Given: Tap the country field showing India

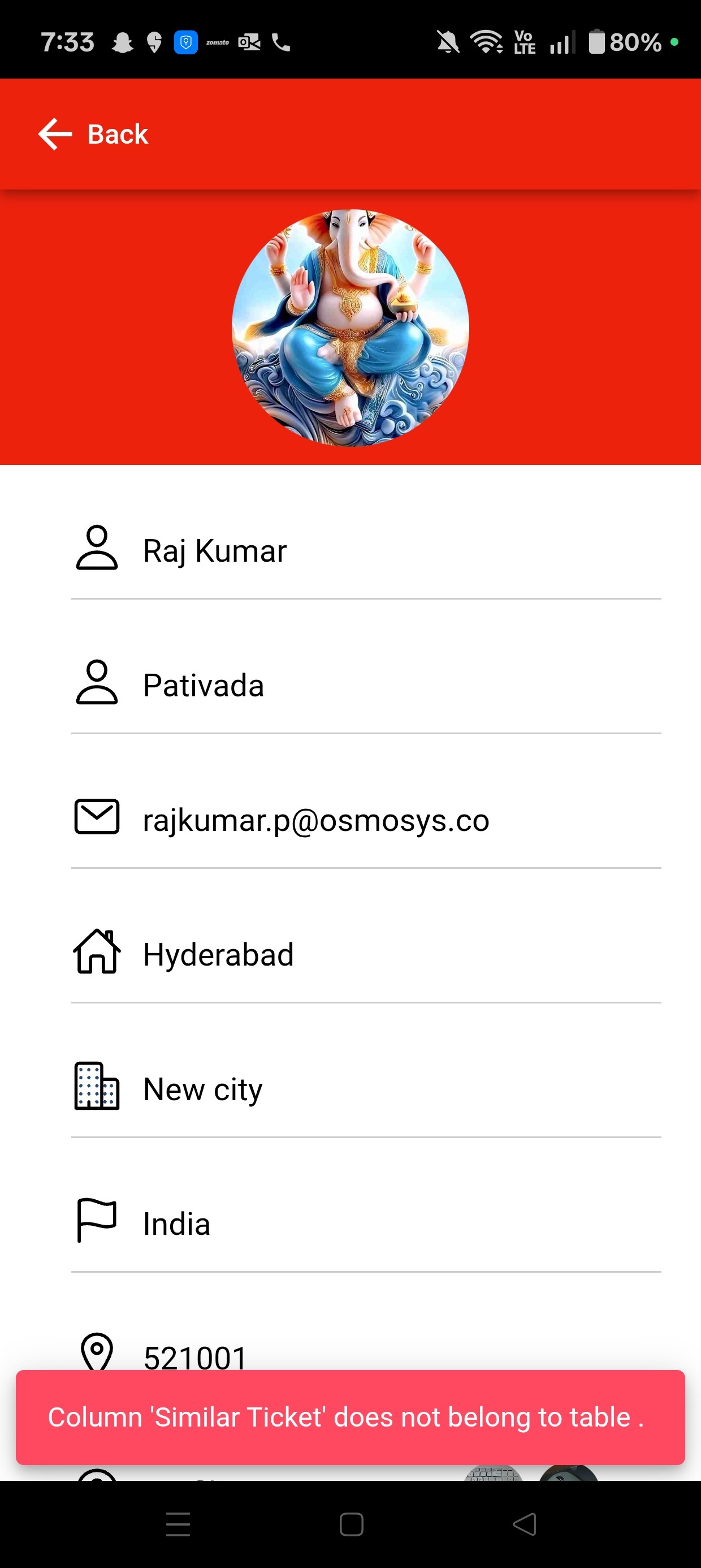Looking at the screenshot, I should [365, 1224].
